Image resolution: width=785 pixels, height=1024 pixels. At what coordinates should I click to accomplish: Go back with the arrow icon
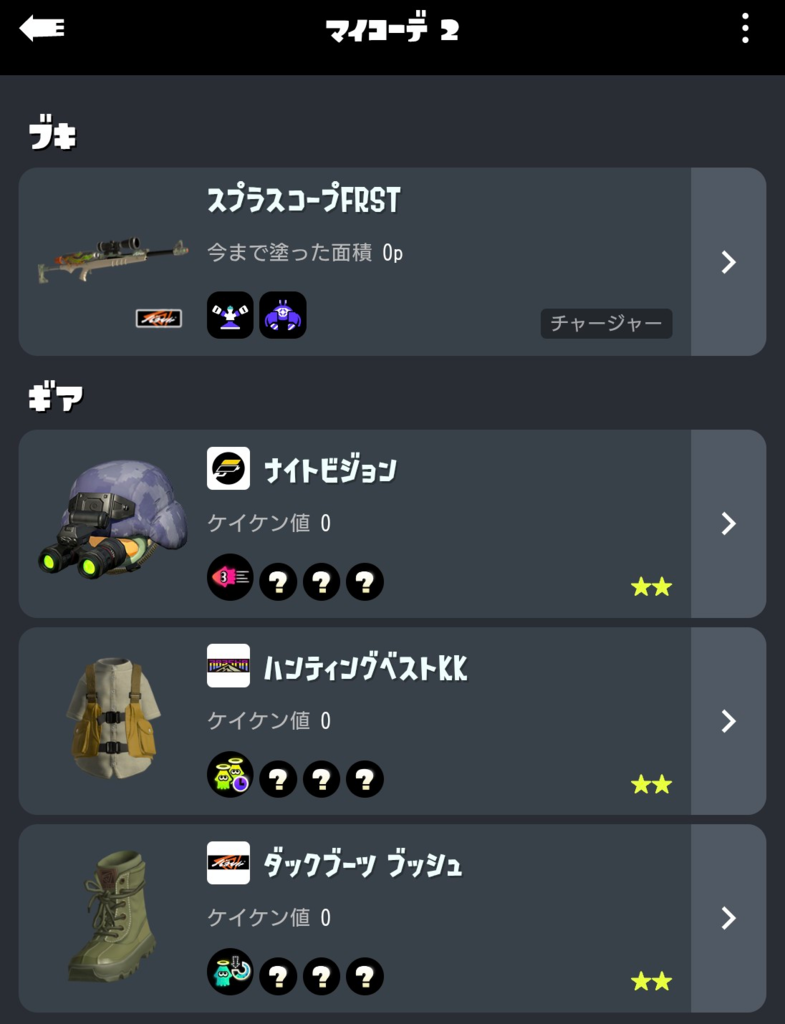[x=42, y=28]
